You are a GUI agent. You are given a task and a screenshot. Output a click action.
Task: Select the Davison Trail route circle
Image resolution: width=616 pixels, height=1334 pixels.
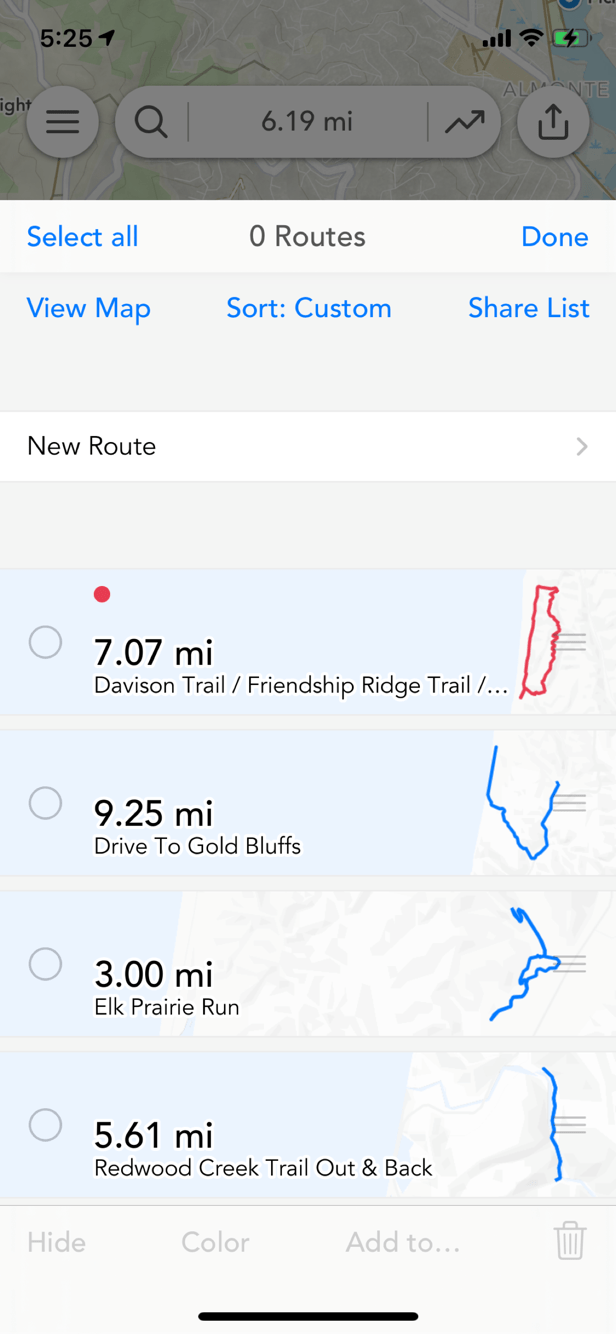click(x=45, y=642)
